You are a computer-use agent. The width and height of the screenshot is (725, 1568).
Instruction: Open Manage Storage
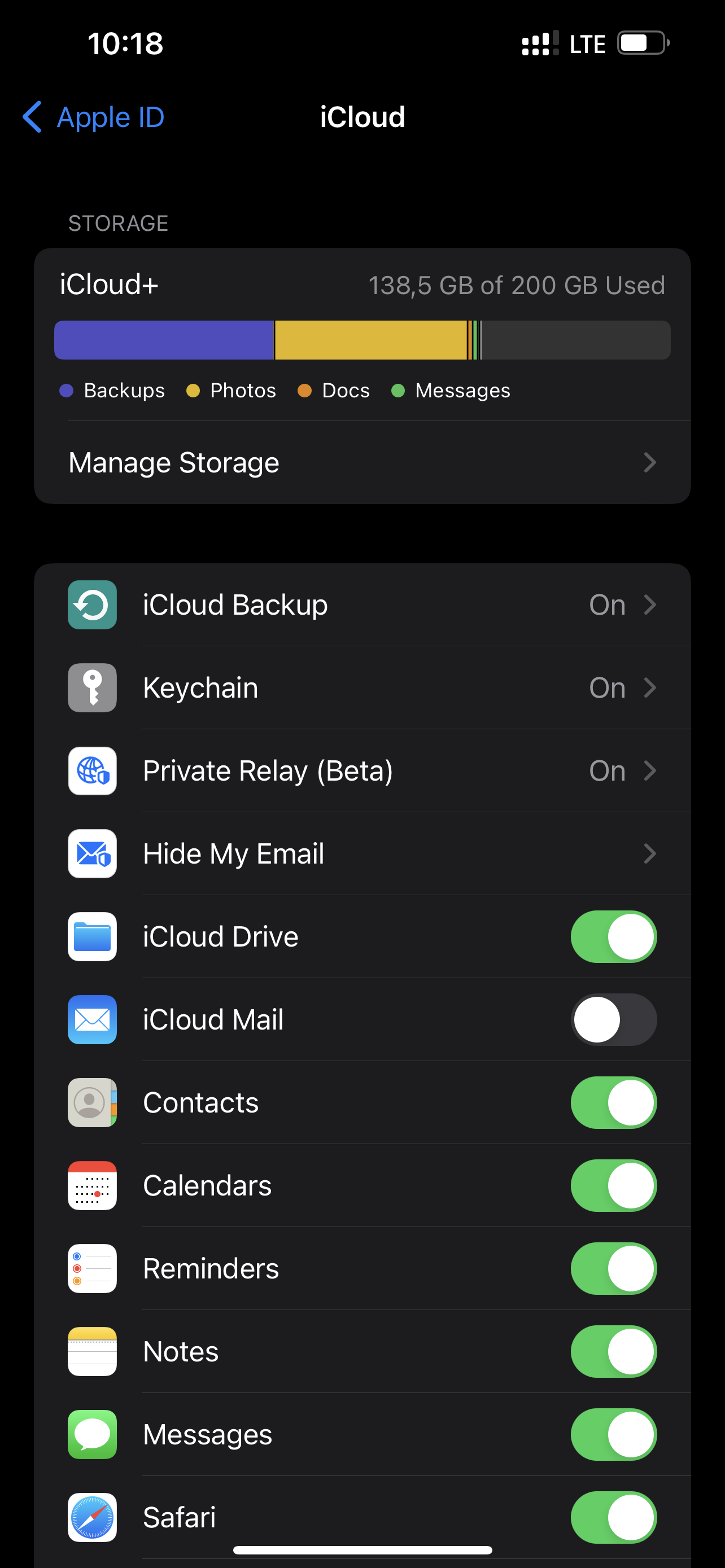tap(362, 463)
